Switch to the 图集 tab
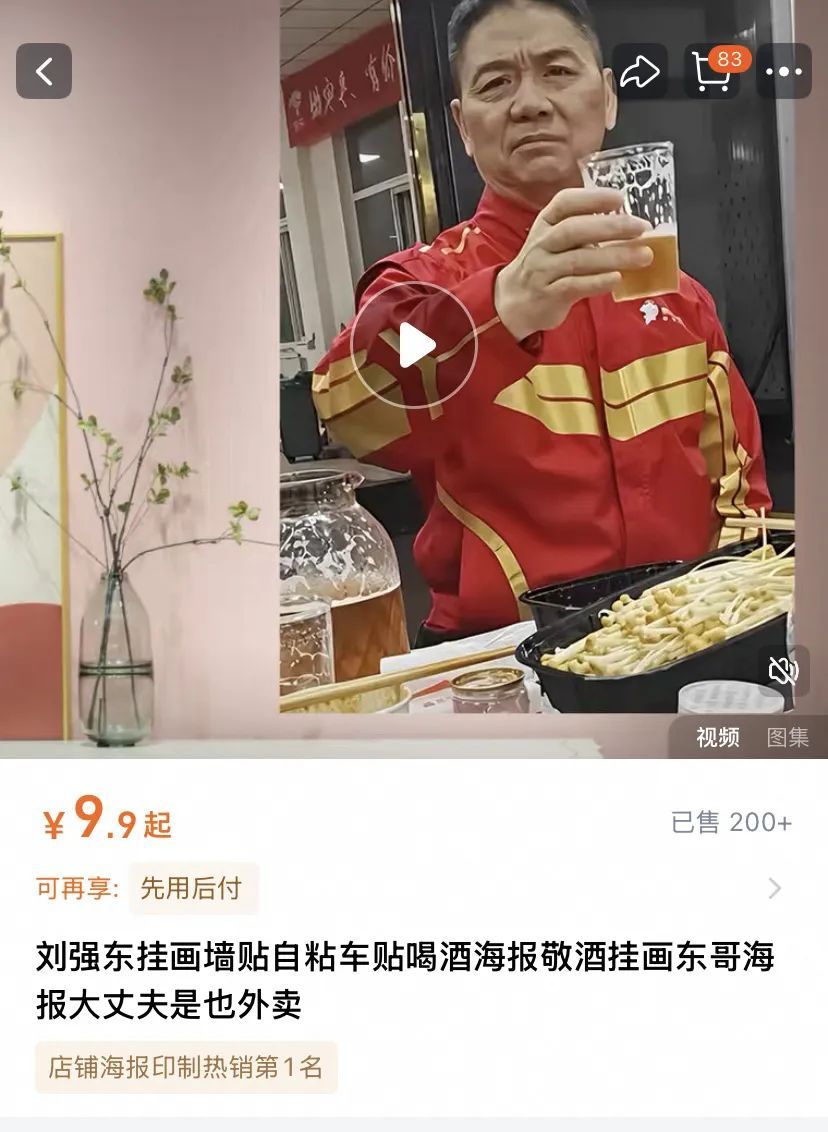The width and height of the screenshot is (828, 1132). point(788,737)
